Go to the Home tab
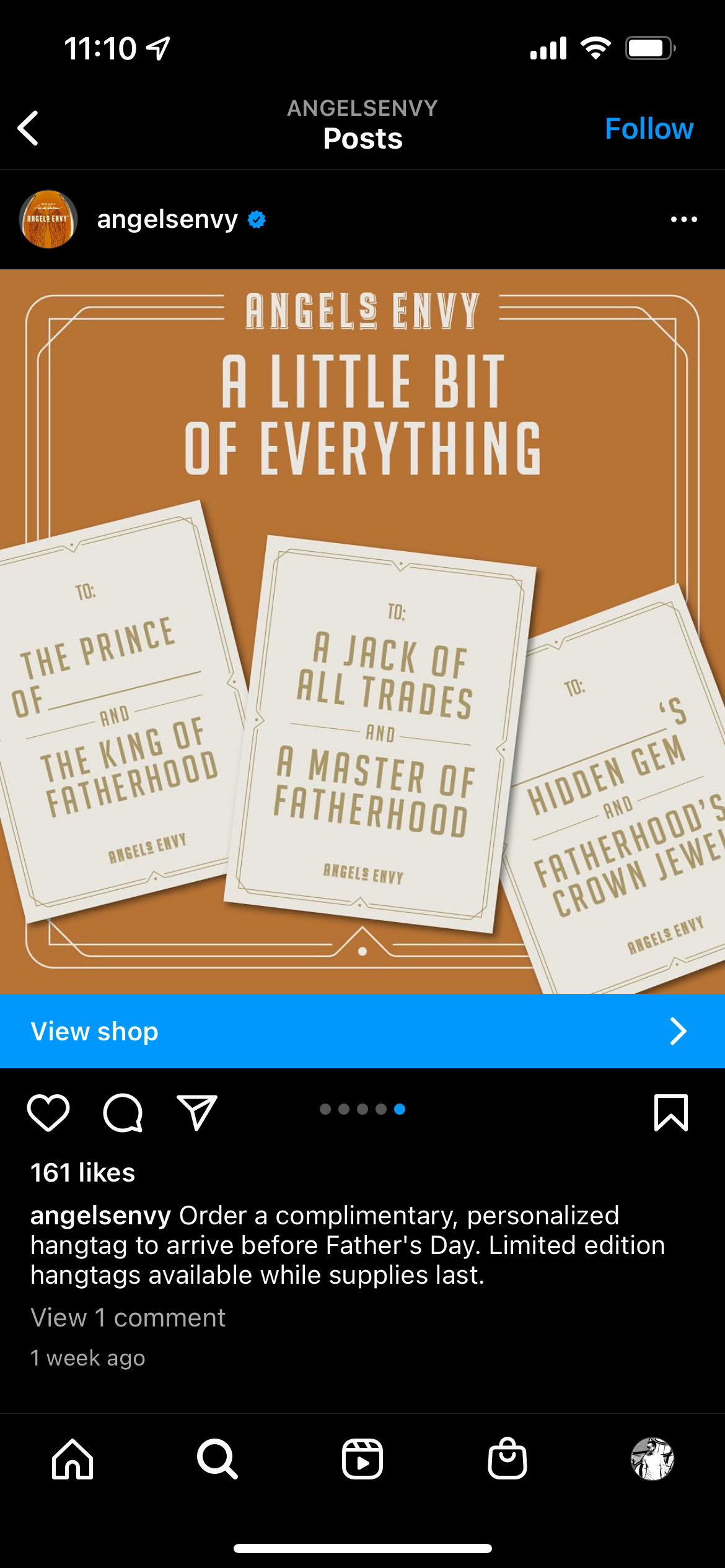Image resolution: width=725 pixels, height=1568 pixels. click(72, 1459)
